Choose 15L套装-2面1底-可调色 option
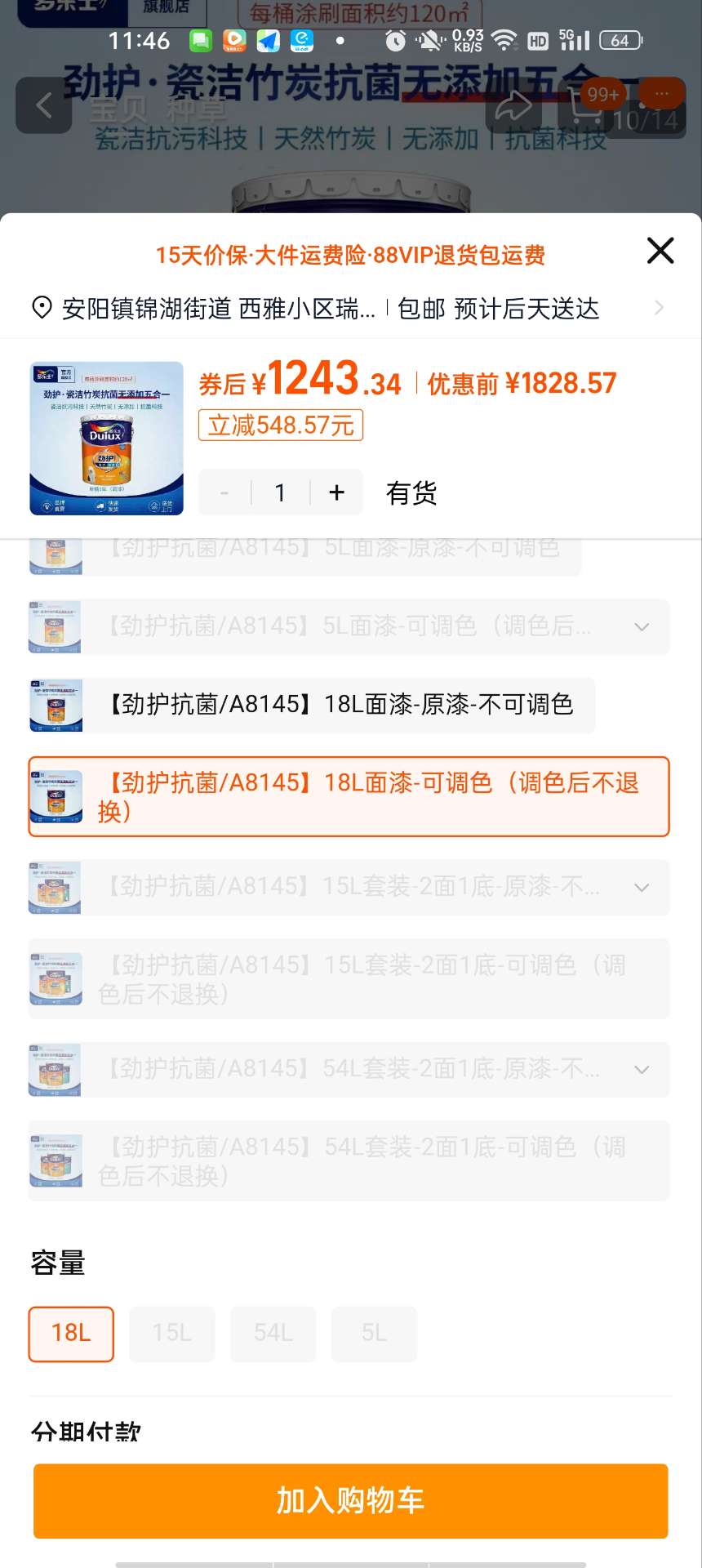Screen dimensions: 702x1568 coord(349,979)
